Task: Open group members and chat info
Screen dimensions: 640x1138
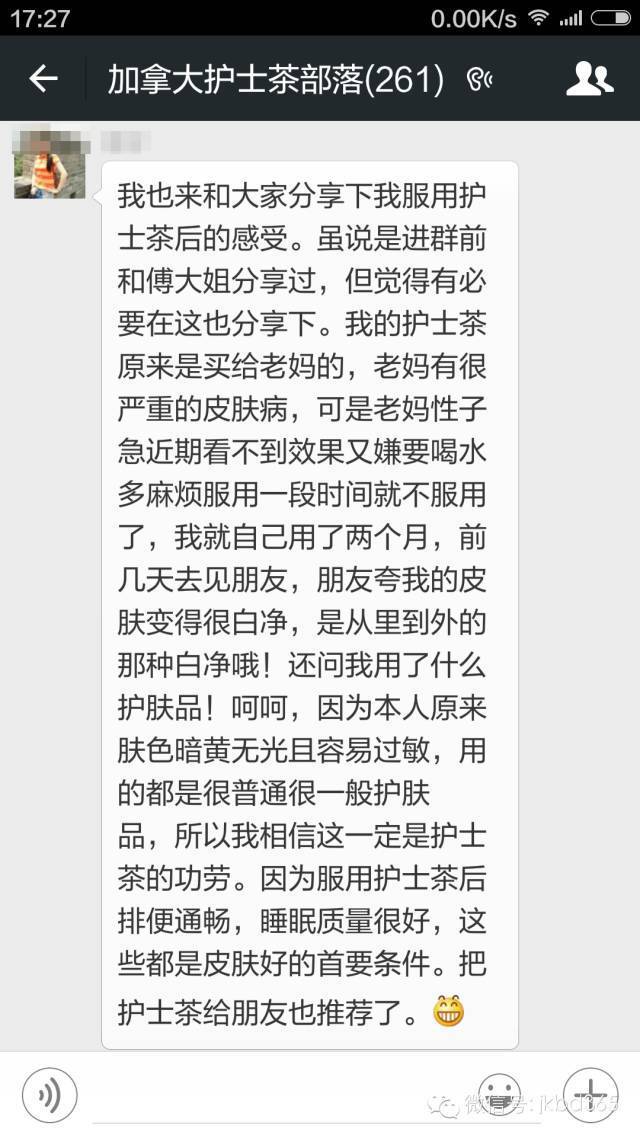Action: tap(589, 79)
